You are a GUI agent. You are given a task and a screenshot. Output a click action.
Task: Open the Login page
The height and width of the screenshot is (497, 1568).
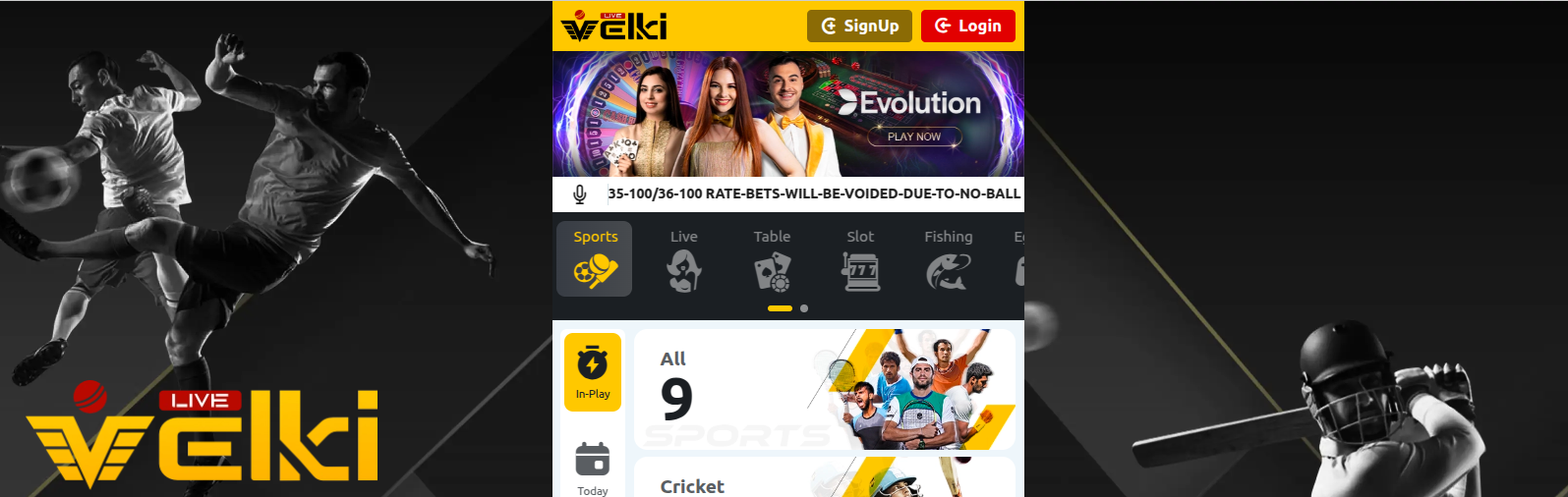click(967, 27)
